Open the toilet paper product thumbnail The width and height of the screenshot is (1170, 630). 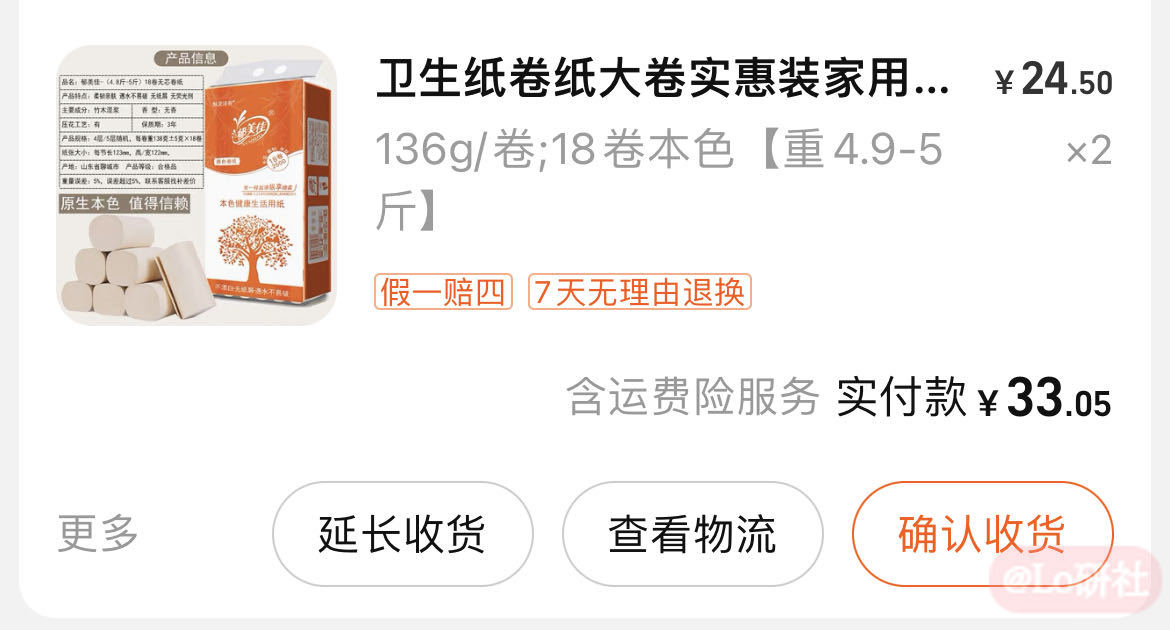pos(196,185)
